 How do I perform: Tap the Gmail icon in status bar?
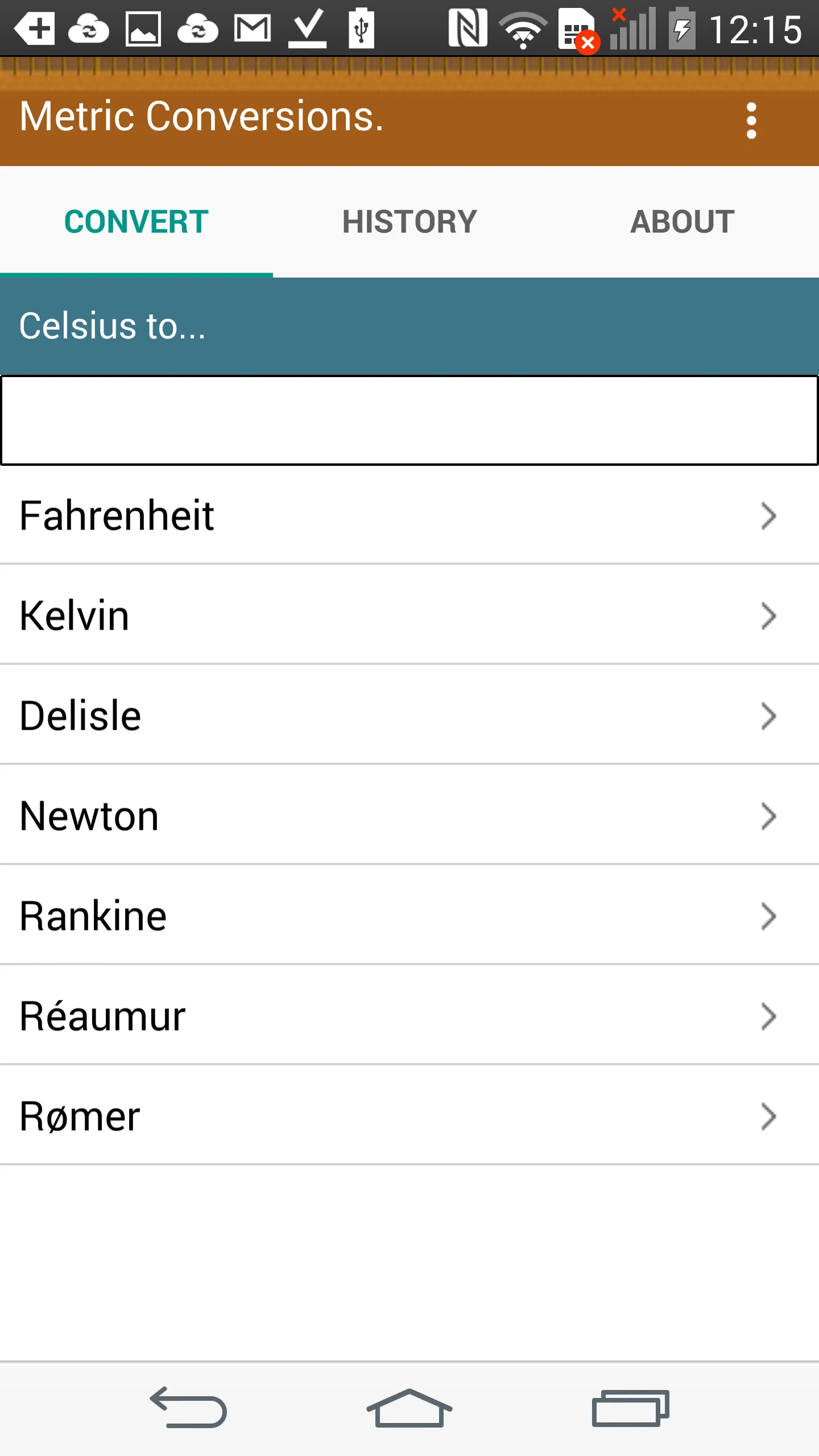pyautogui.click(x=251, y=28)
